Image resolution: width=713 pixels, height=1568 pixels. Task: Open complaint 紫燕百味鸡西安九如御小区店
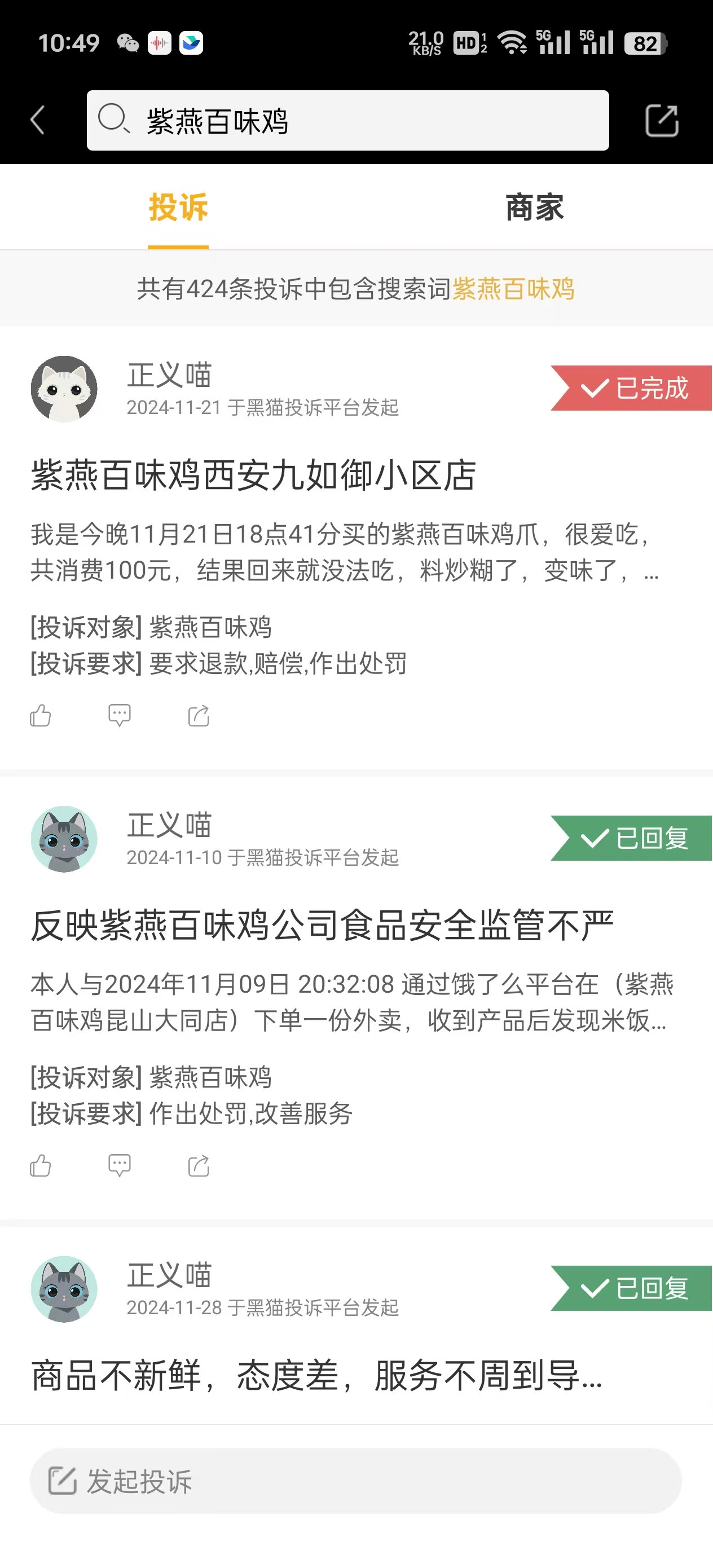click(x=253, y=475)
